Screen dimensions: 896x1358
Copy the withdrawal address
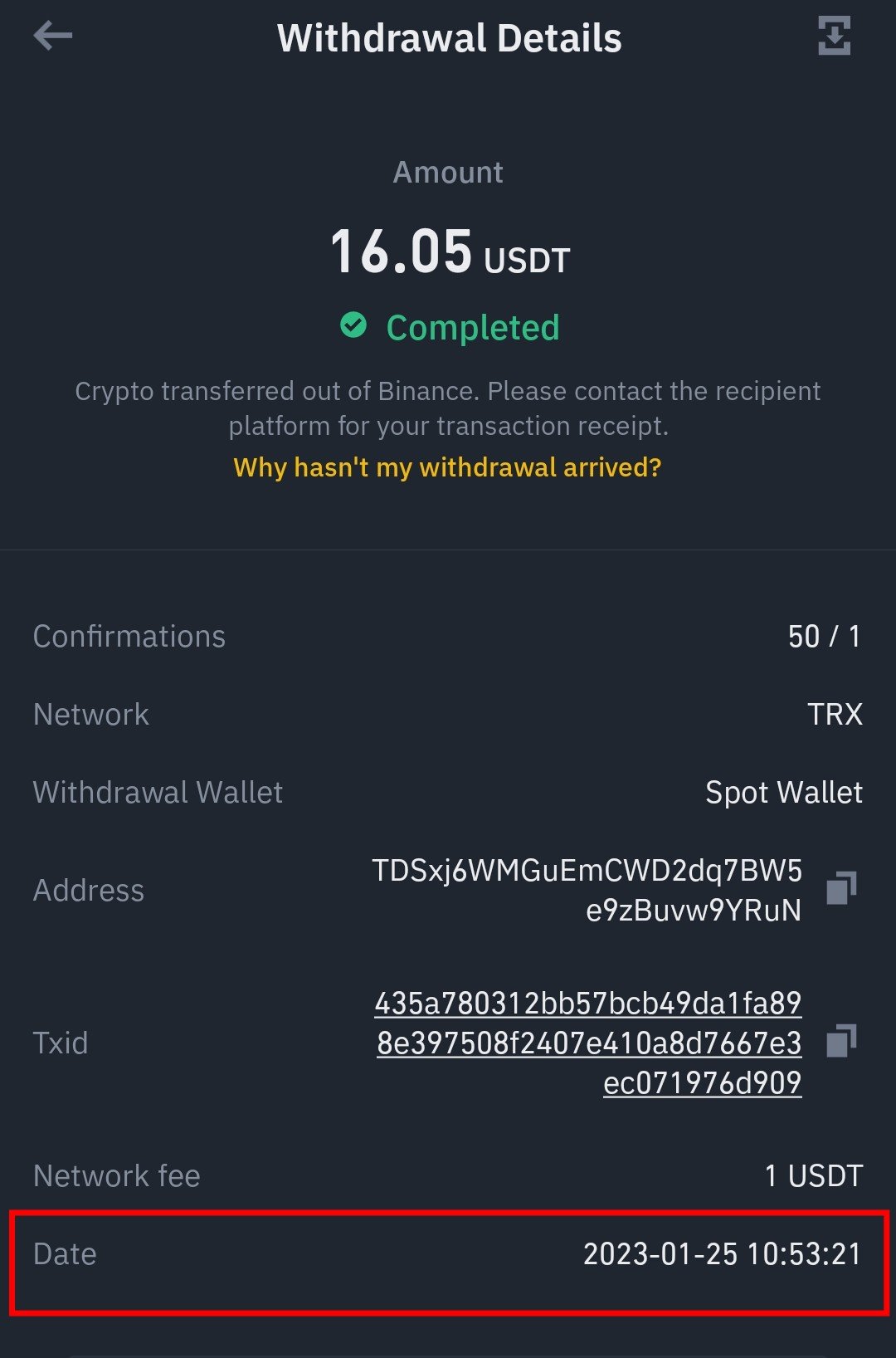pos(841,889)
